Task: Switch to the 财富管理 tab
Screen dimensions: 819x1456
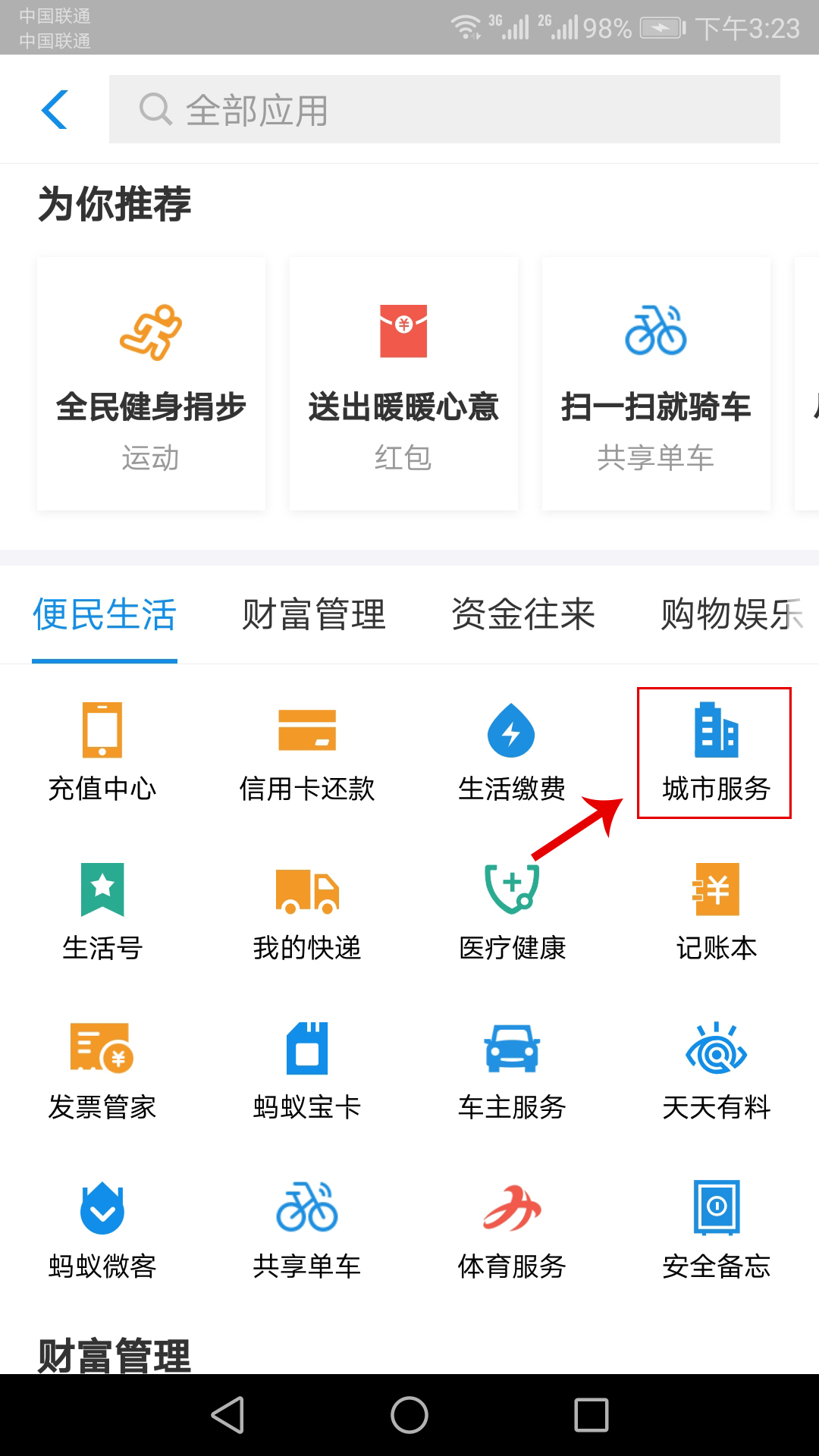Action: (314, 616)
